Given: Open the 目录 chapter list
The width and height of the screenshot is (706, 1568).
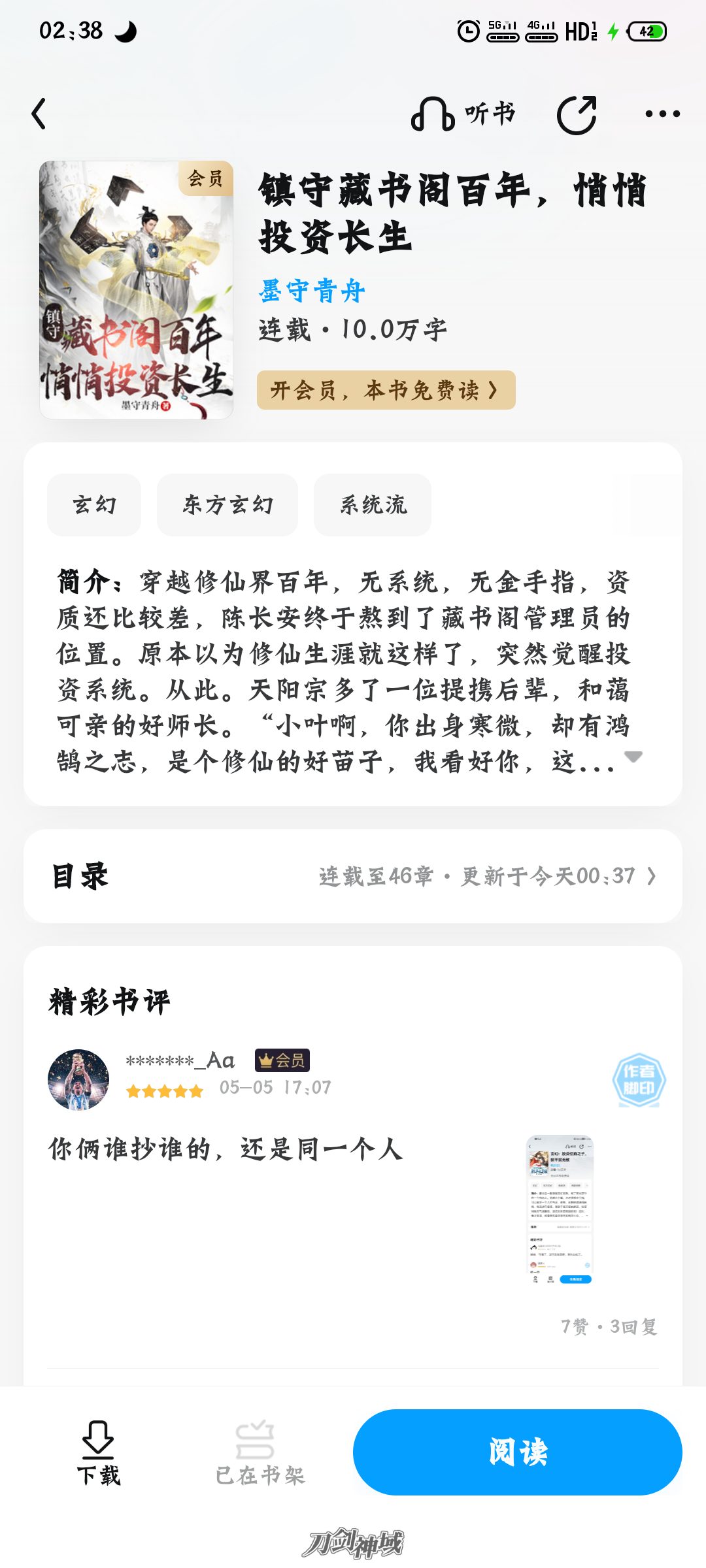Looking at the screenshot, I should 353,876.
